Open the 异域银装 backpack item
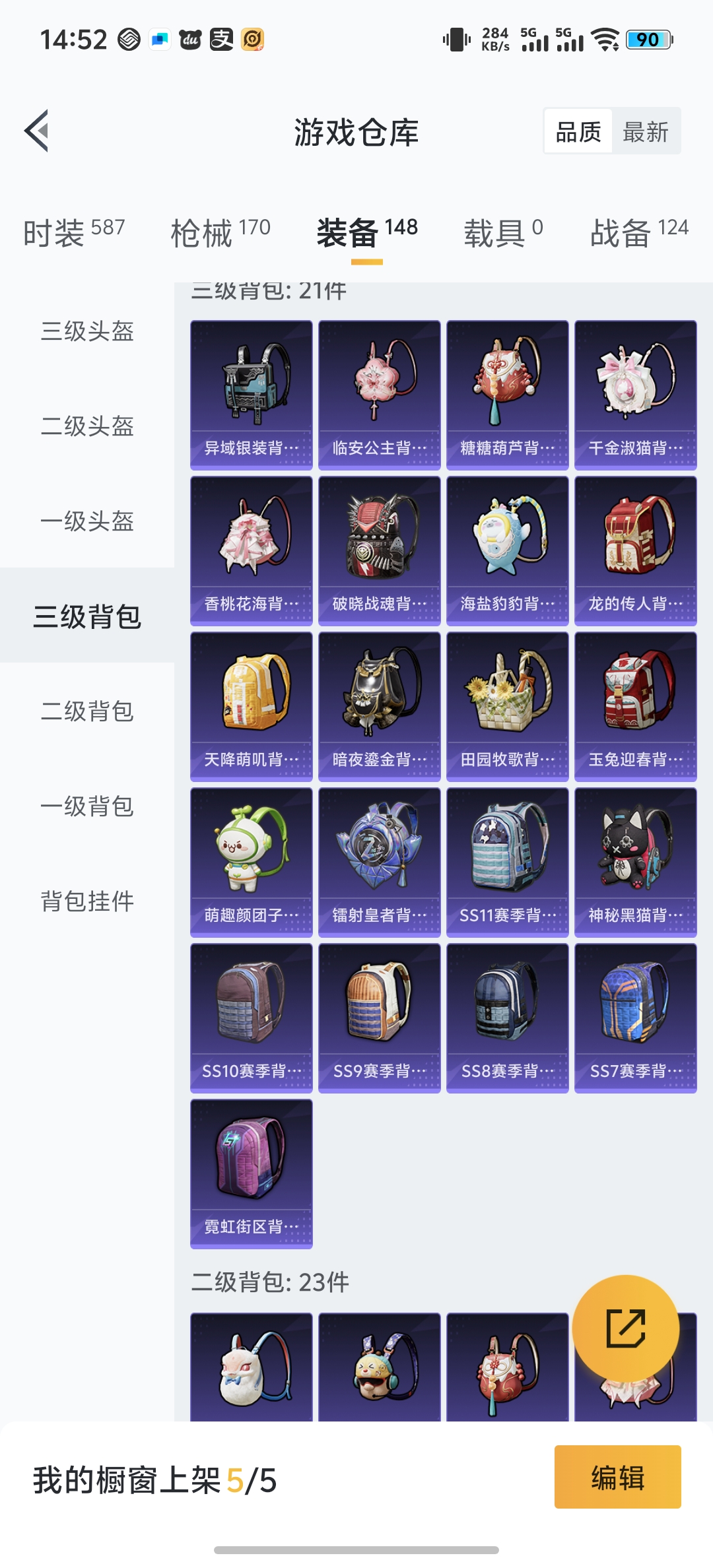The width and height of the screenshot is (713, 1568). (x=252, y=395)
